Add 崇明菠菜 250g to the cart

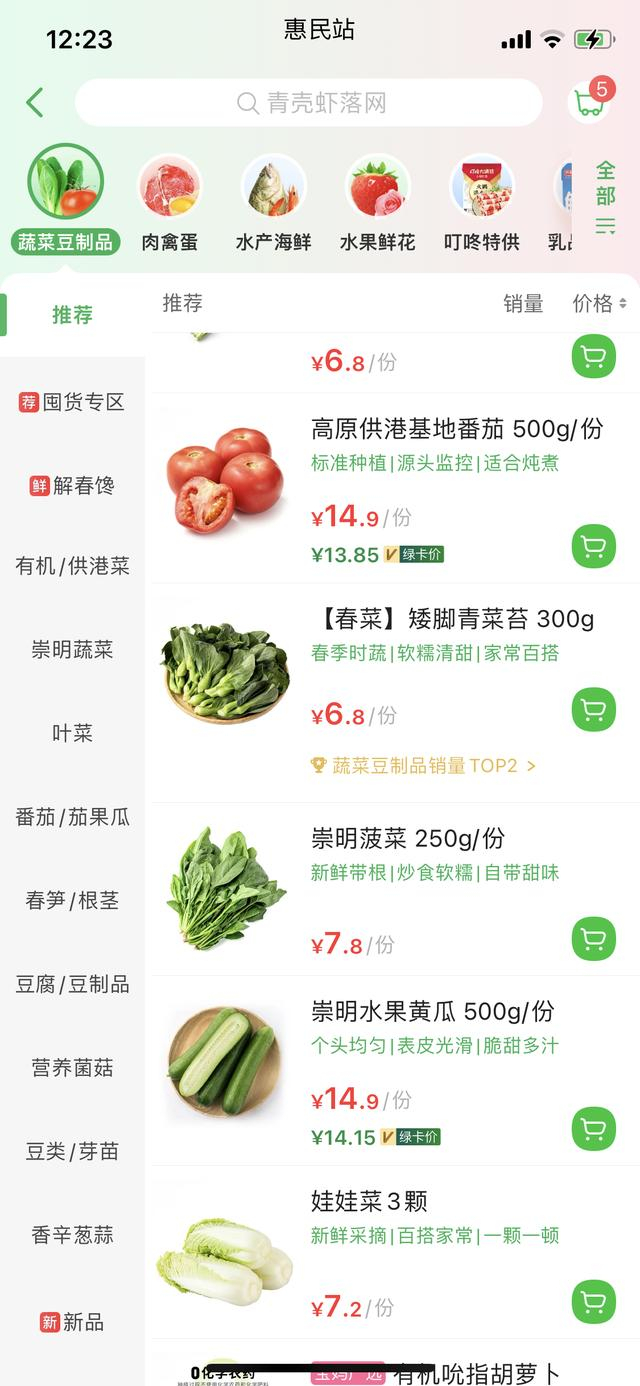click(x=593, y=939)
